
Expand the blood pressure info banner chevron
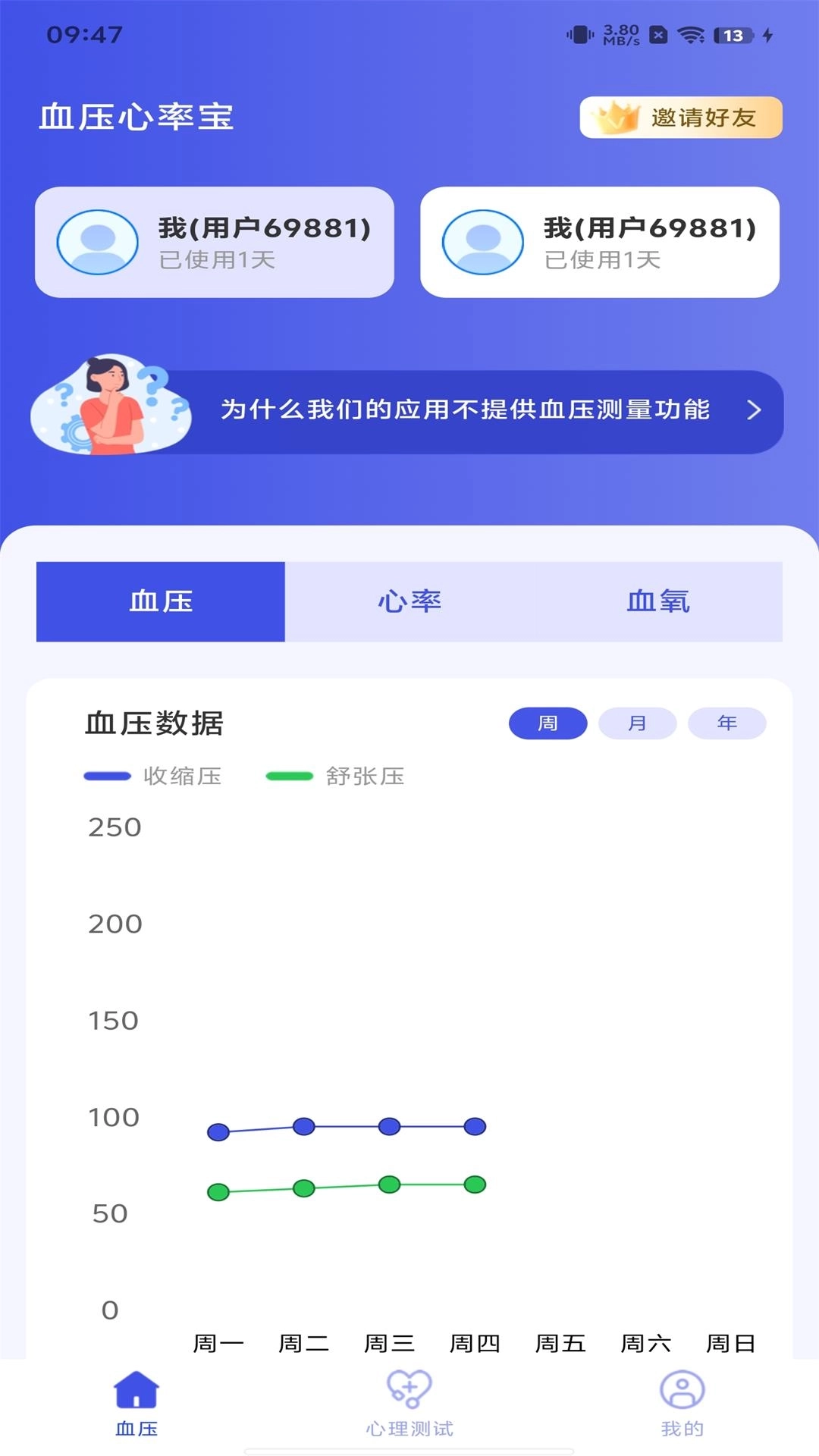pos(754,410)
